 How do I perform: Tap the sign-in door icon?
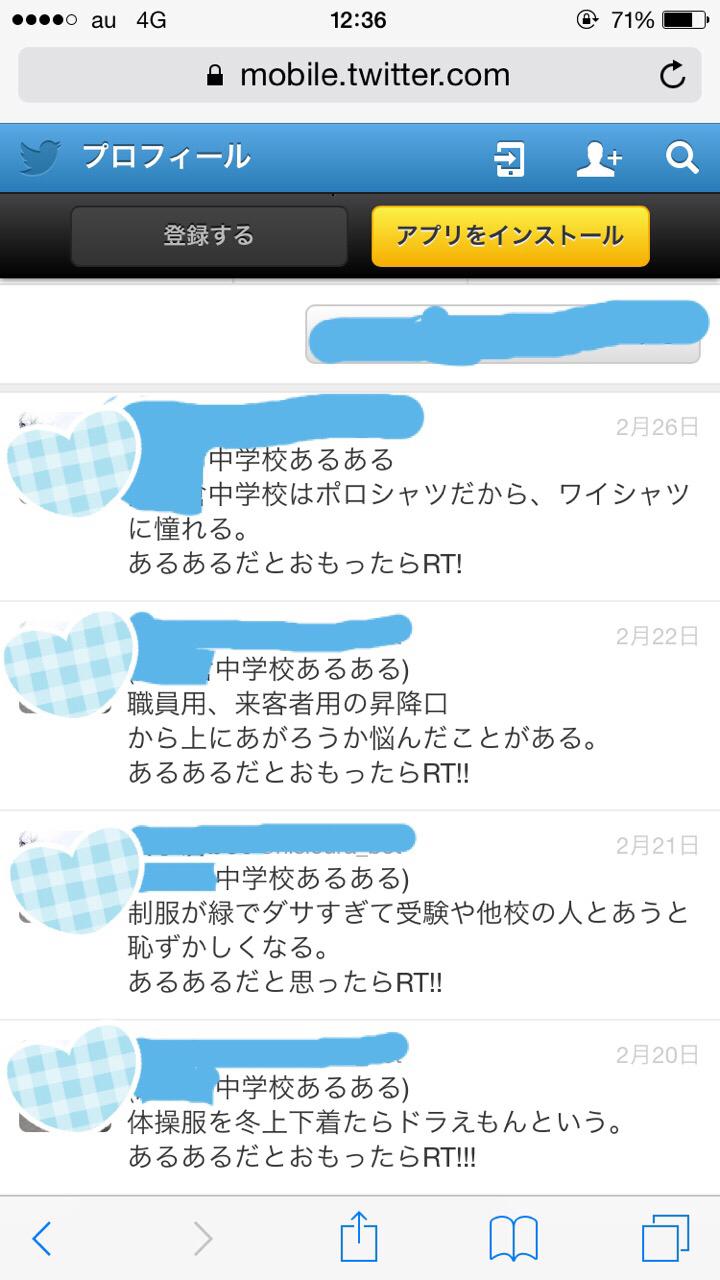pyautogui.click(x=510, y=157)
